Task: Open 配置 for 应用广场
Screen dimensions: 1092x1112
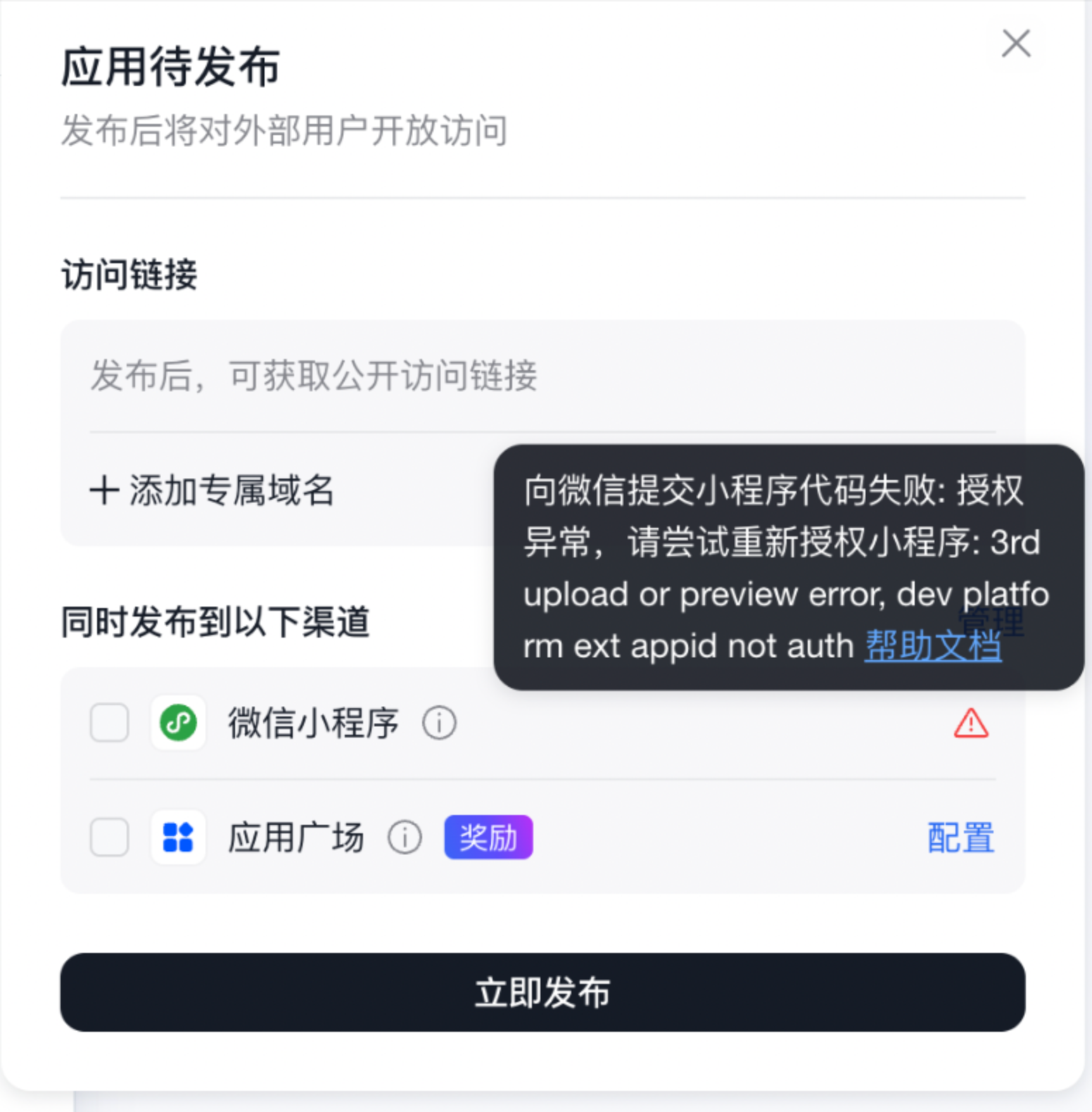Action: pyautogui.click(x=960, y=838)
